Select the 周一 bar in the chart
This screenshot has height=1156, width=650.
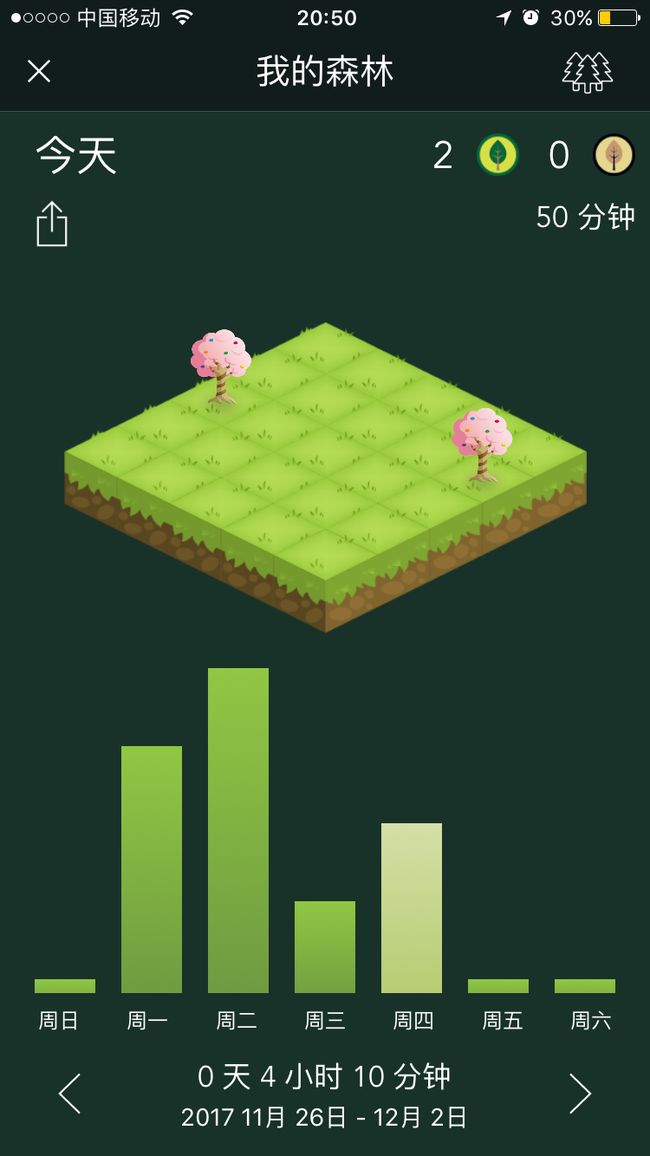(x=152, y=869)
